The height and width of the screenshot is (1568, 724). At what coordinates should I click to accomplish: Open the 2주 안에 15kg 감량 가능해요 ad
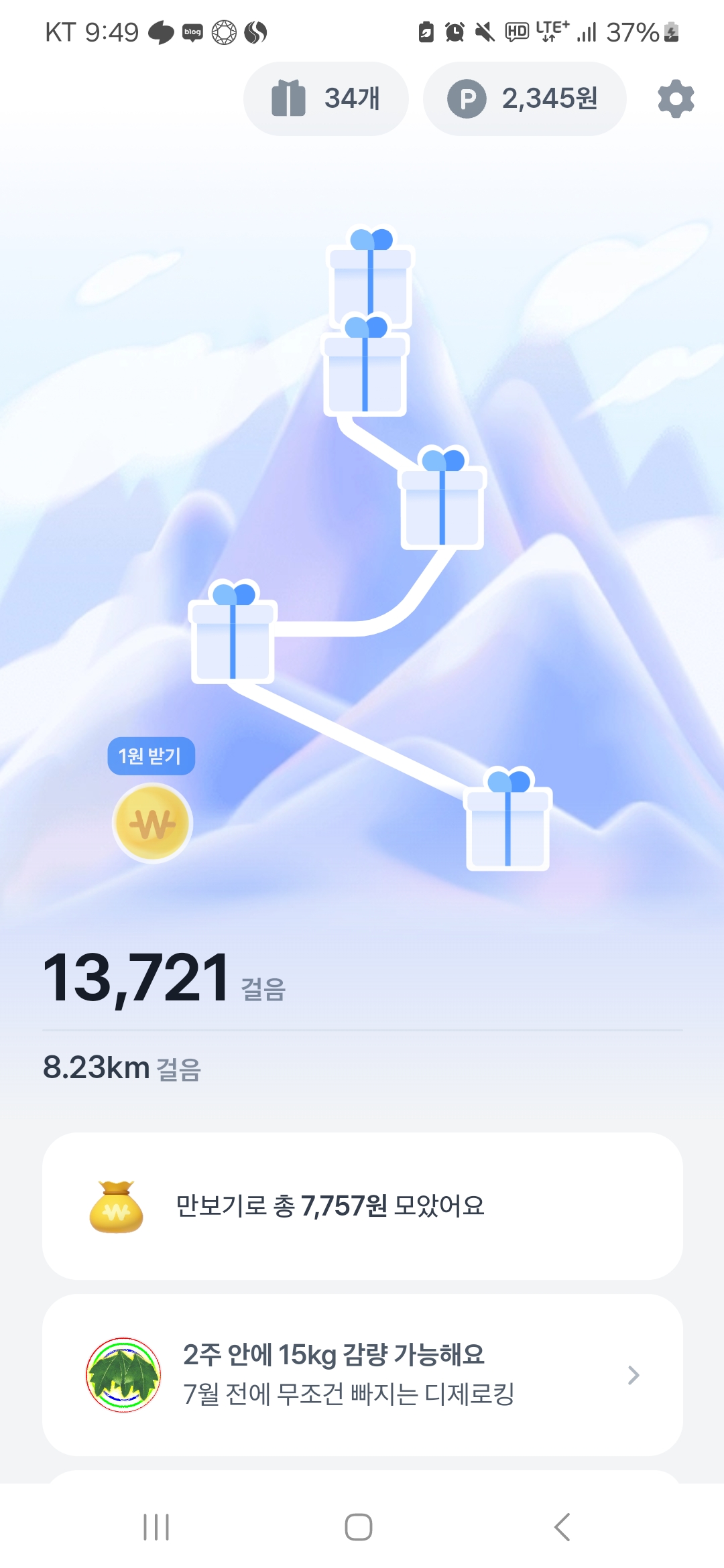click(x=362, y=1374)
